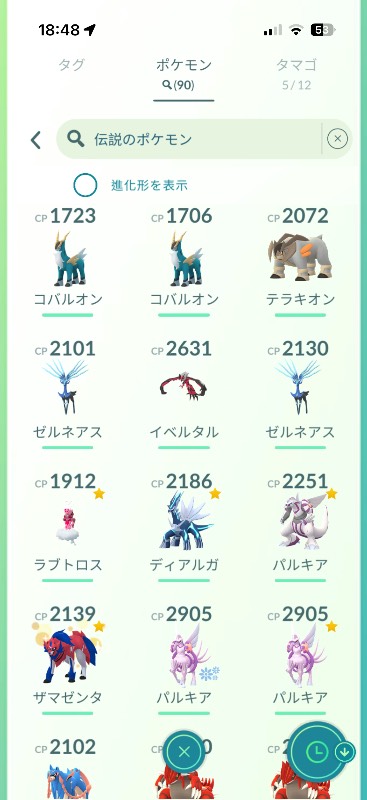Open テラキオン with CP 2072
The image size is (367, 800).
[x=300, y=262]
